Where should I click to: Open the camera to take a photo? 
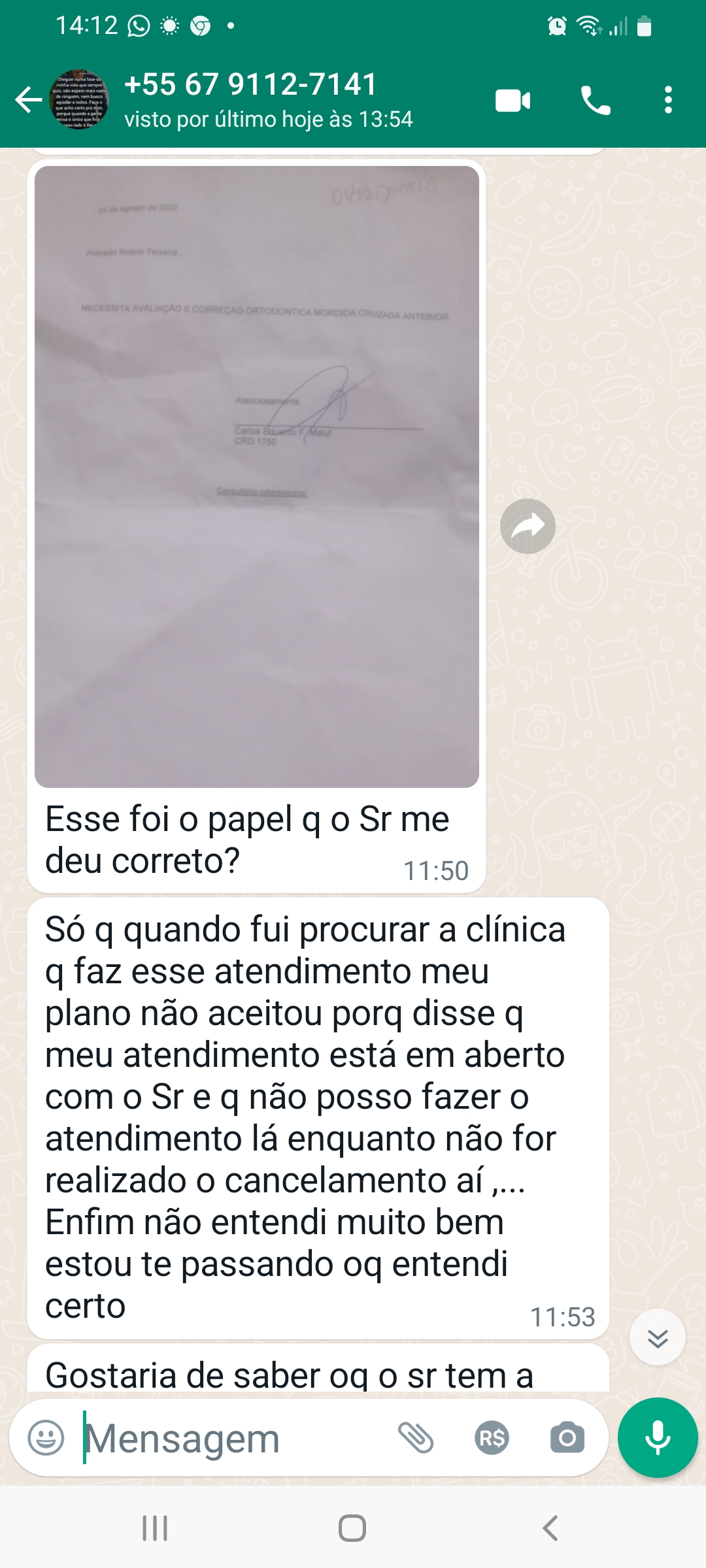[x=567, y=1438]
